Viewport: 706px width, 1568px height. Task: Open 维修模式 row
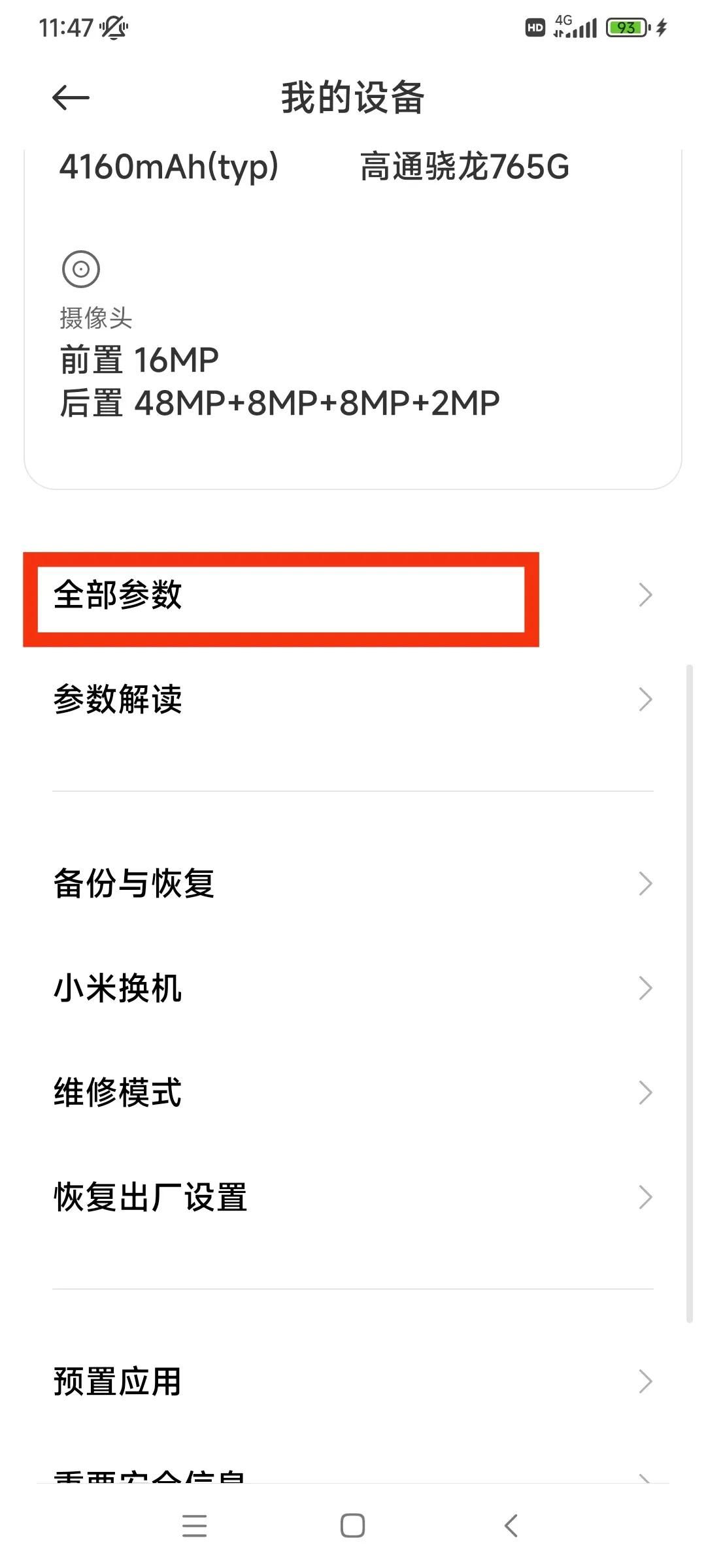point(353,1092)
